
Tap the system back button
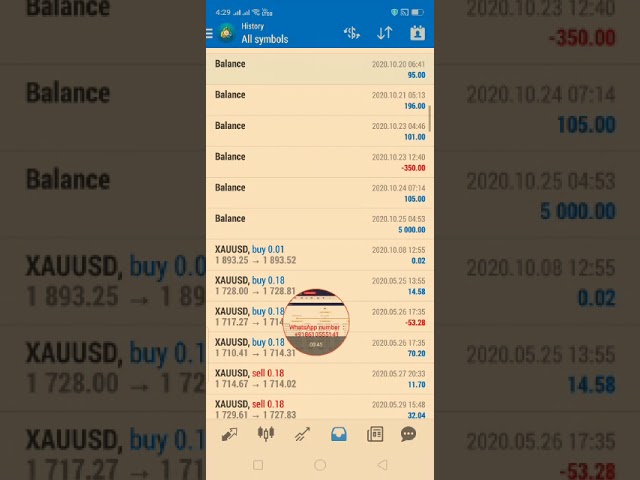382,465
